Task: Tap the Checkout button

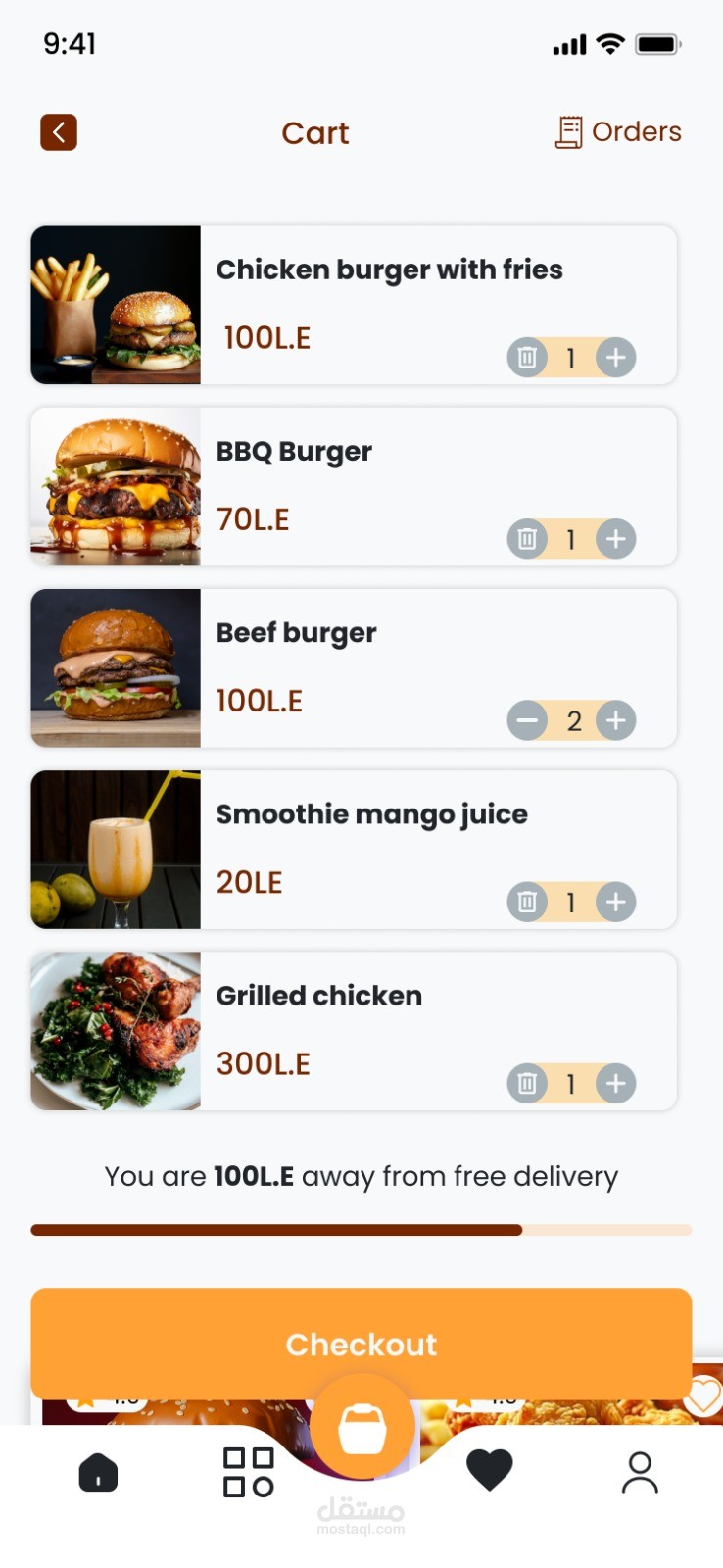Action: (x=361, y=1344)
